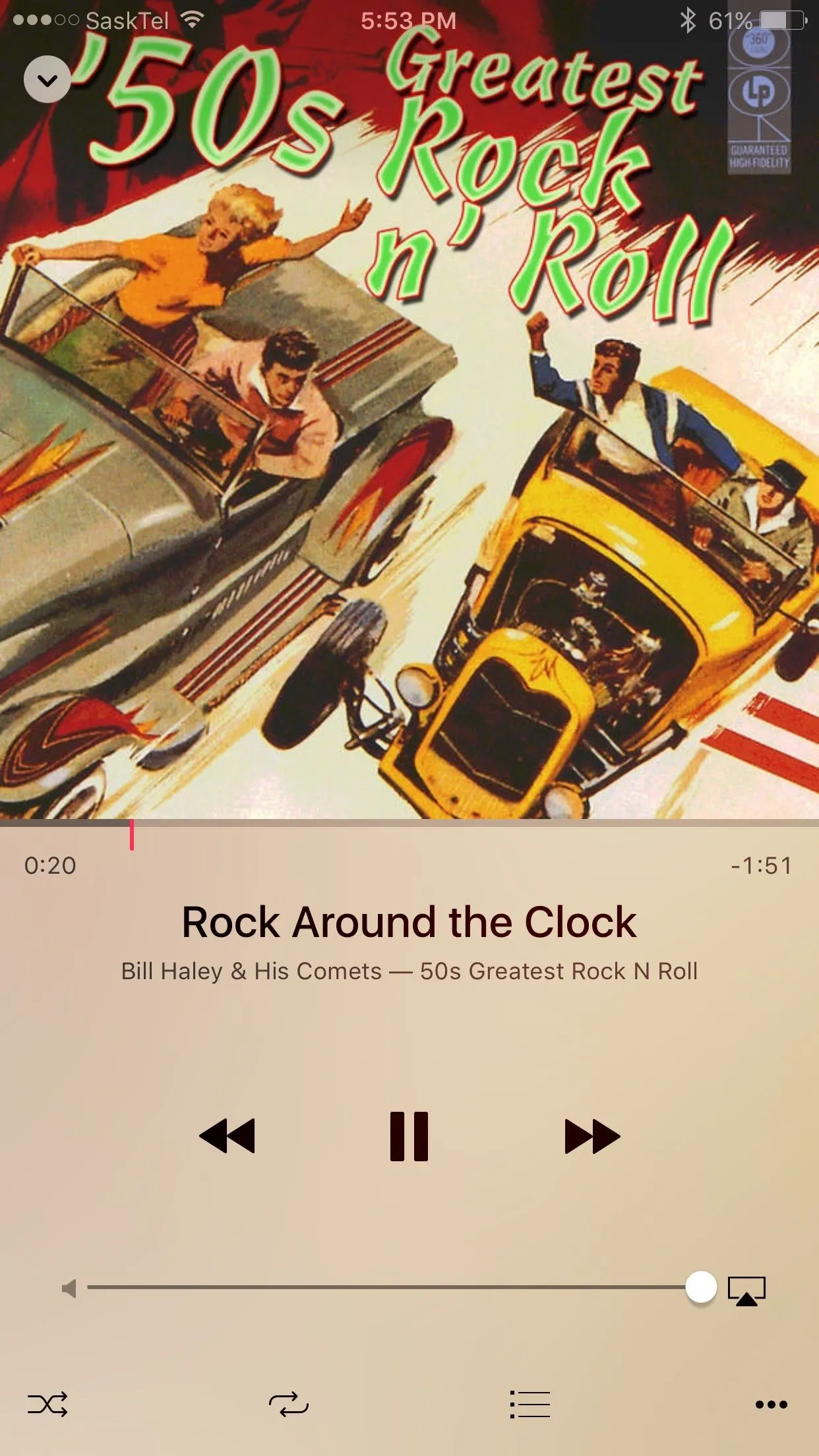Open the more options menu
This screenshot has width=819, height=1456.
(x=771, y=1404)
